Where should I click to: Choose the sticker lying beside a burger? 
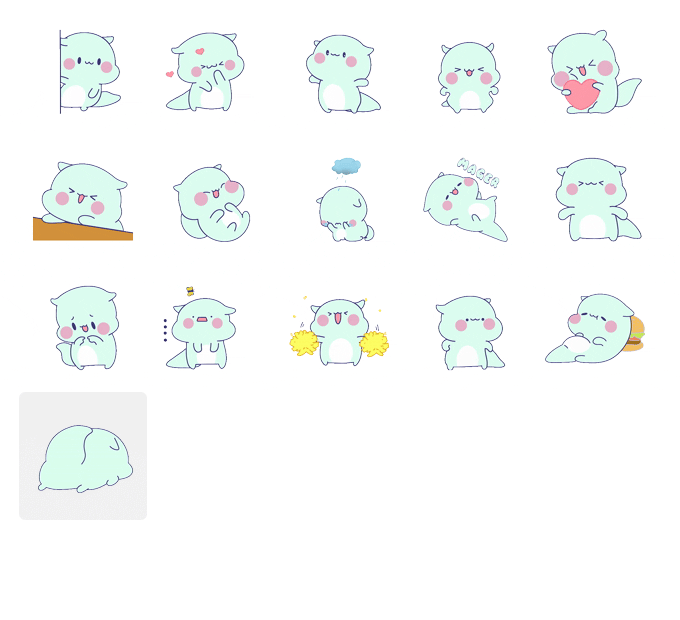click(594, 328)
